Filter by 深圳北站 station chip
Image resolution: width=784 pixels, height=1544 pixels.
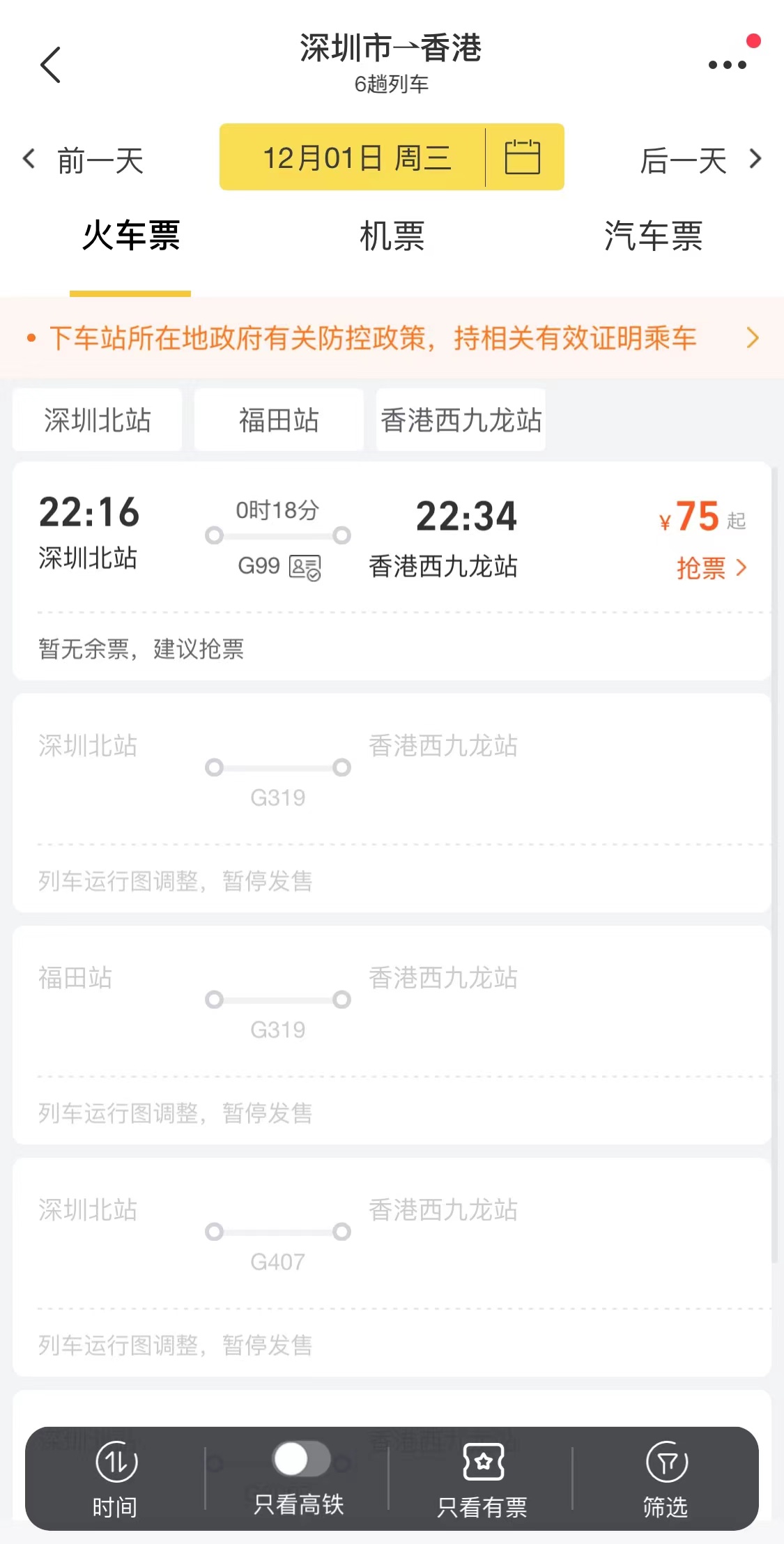pos(98,420)
